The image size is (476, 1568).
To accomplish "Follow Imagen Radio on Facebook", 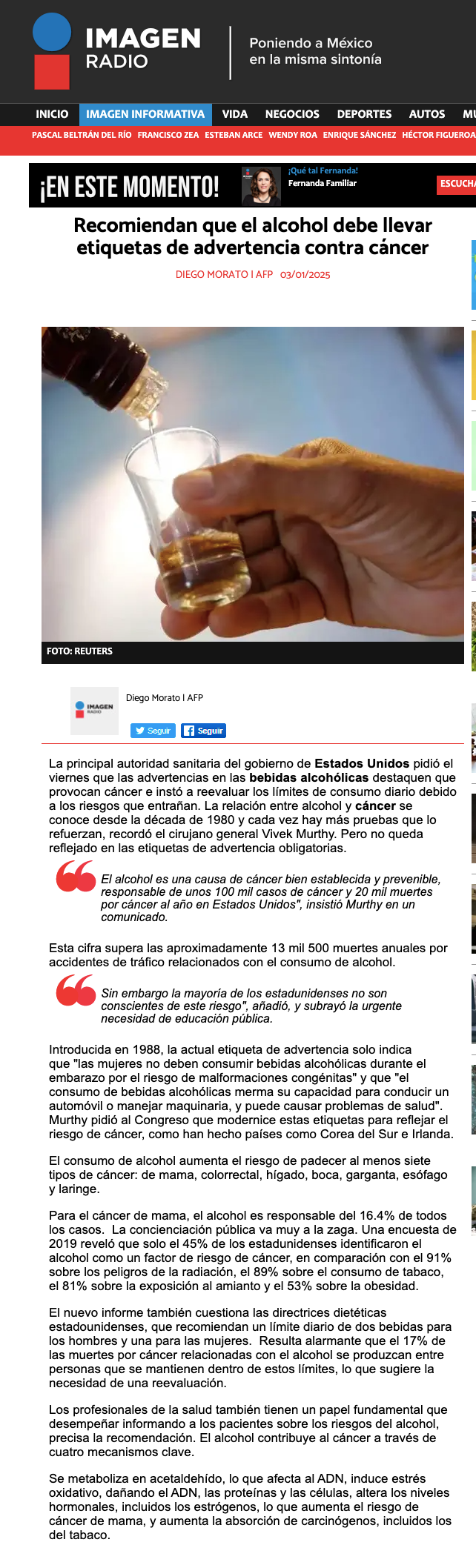I will click(x=203, y=731).
